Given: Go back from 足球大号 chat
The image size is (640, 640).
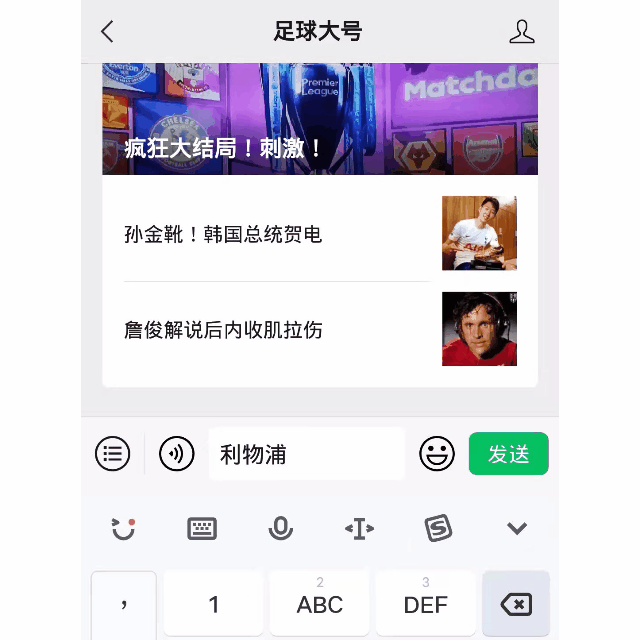Looking at the screenshot, I should tap(108, 32).
